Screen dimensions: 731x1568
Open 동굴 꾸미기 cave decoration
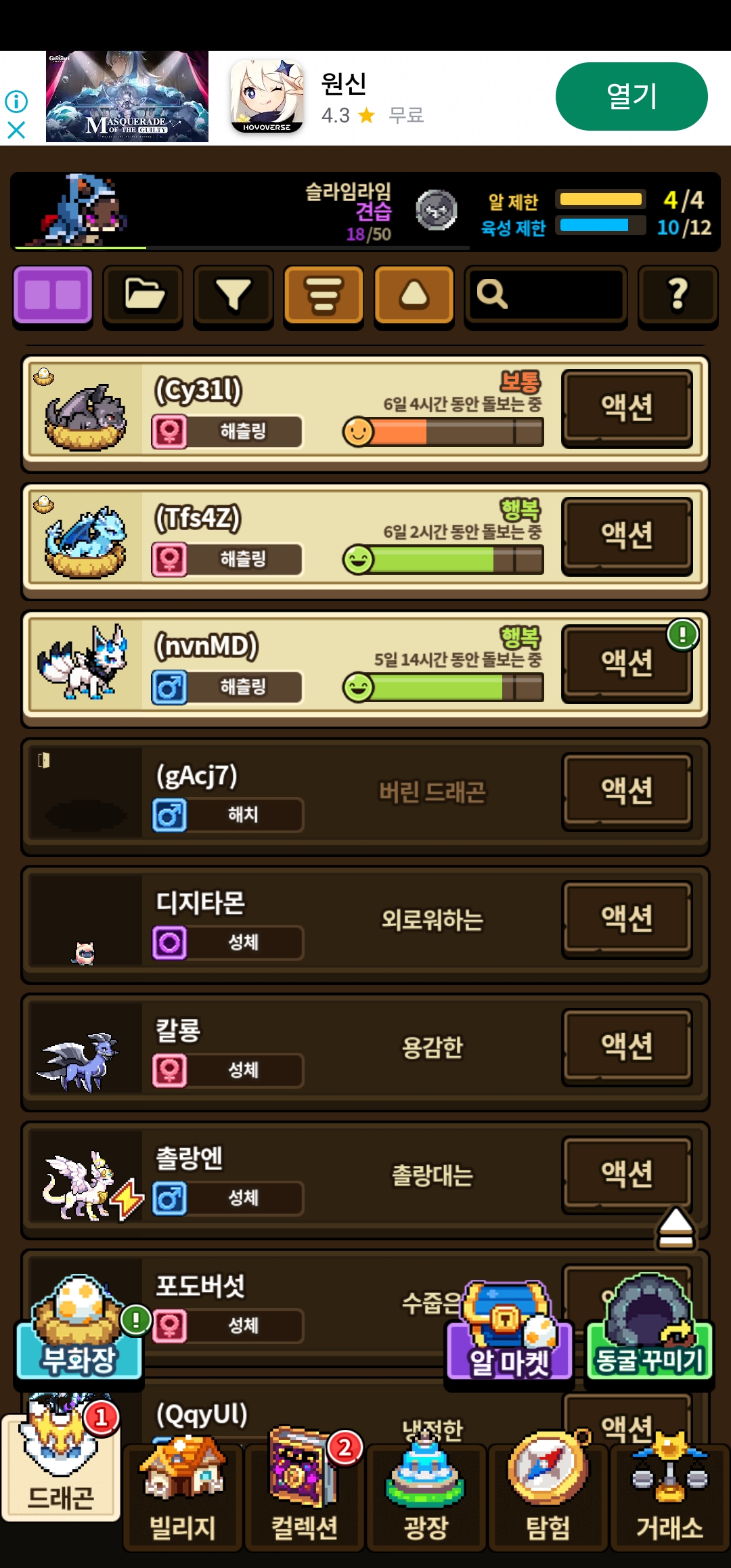click(649, 1332)
